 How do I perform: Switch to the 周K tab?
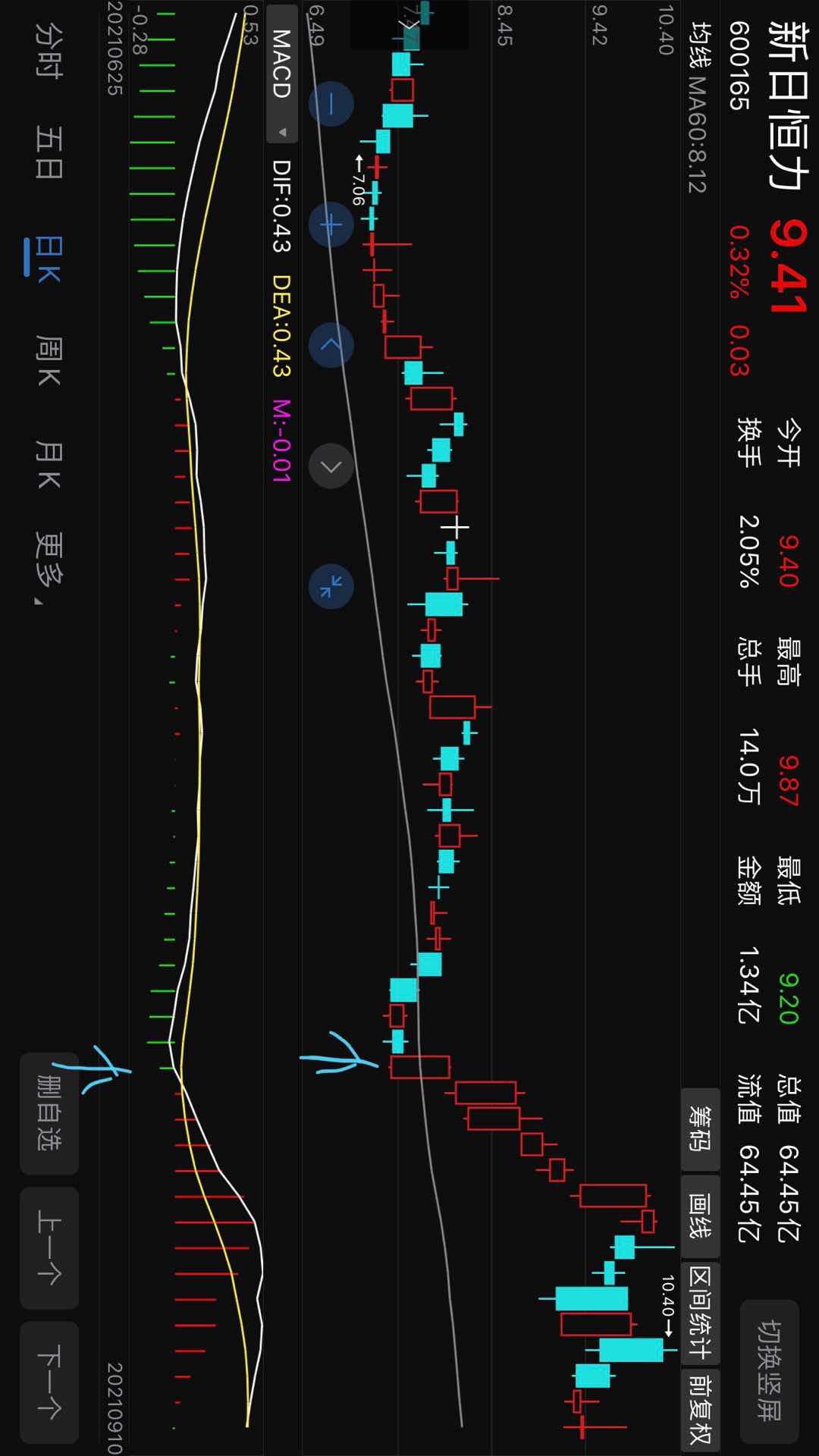click(x=49, y=360)
